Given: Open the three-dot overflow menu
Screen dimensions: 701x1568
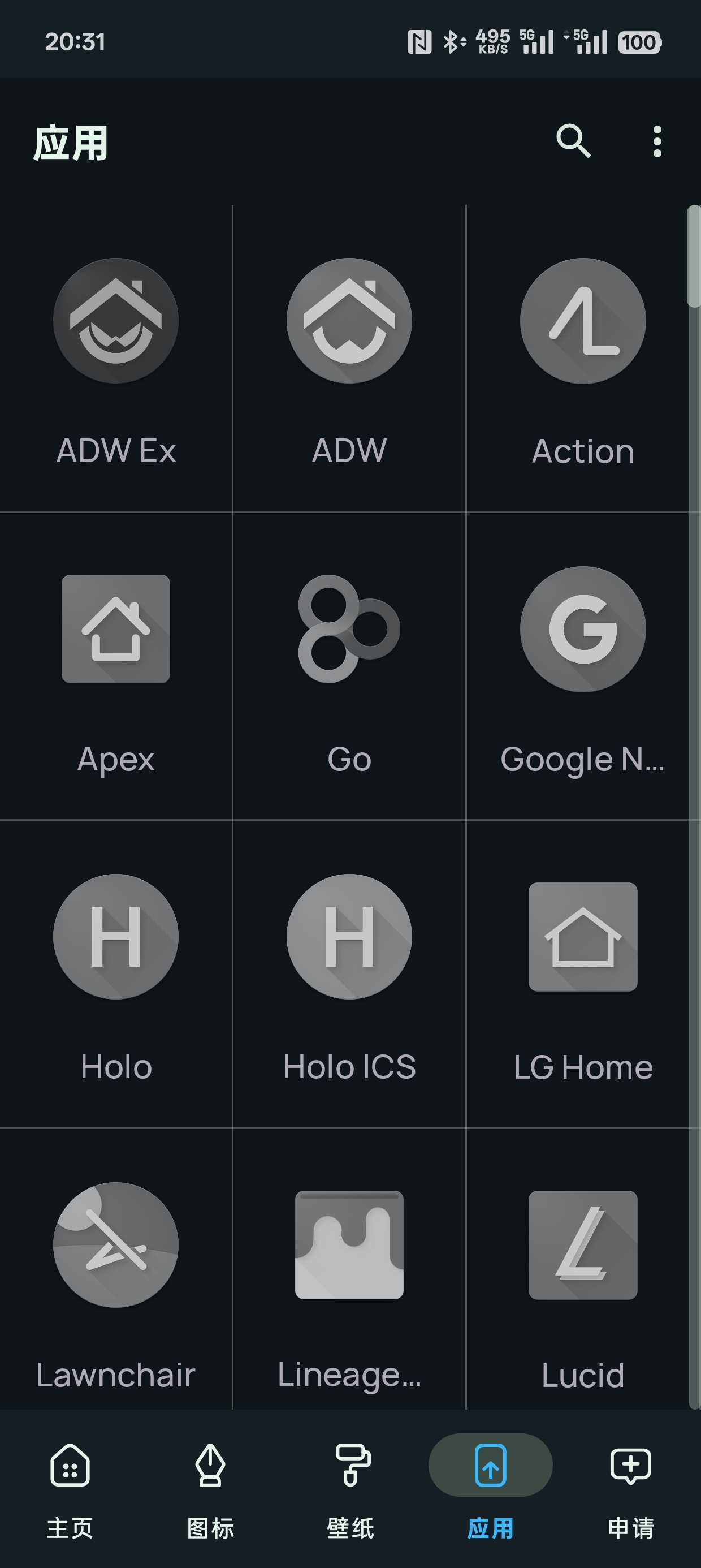Looking at the screenshot, I should pos(656,142).
